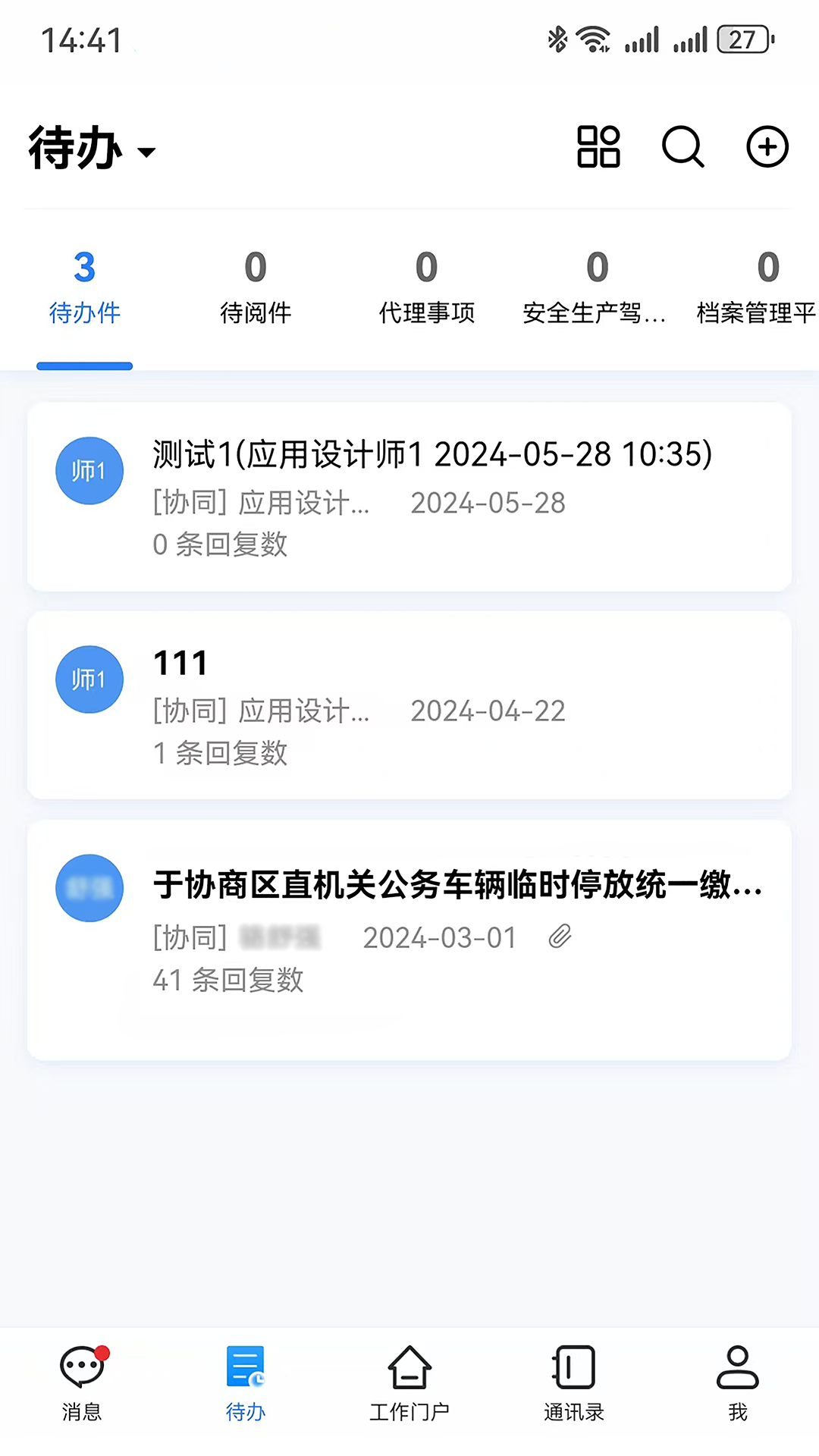Viewport: 819px width, 1456px height.
Task: Click the 师1 avatar on 测试1 item
Action: [x=89, y=470]
